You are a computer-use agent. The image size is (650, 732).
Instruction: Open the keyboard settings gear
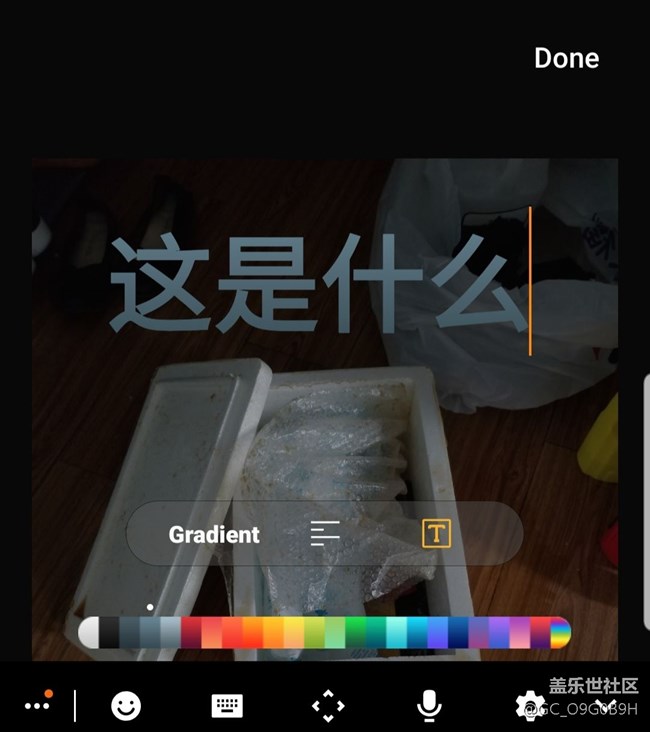tap(530, 706)
